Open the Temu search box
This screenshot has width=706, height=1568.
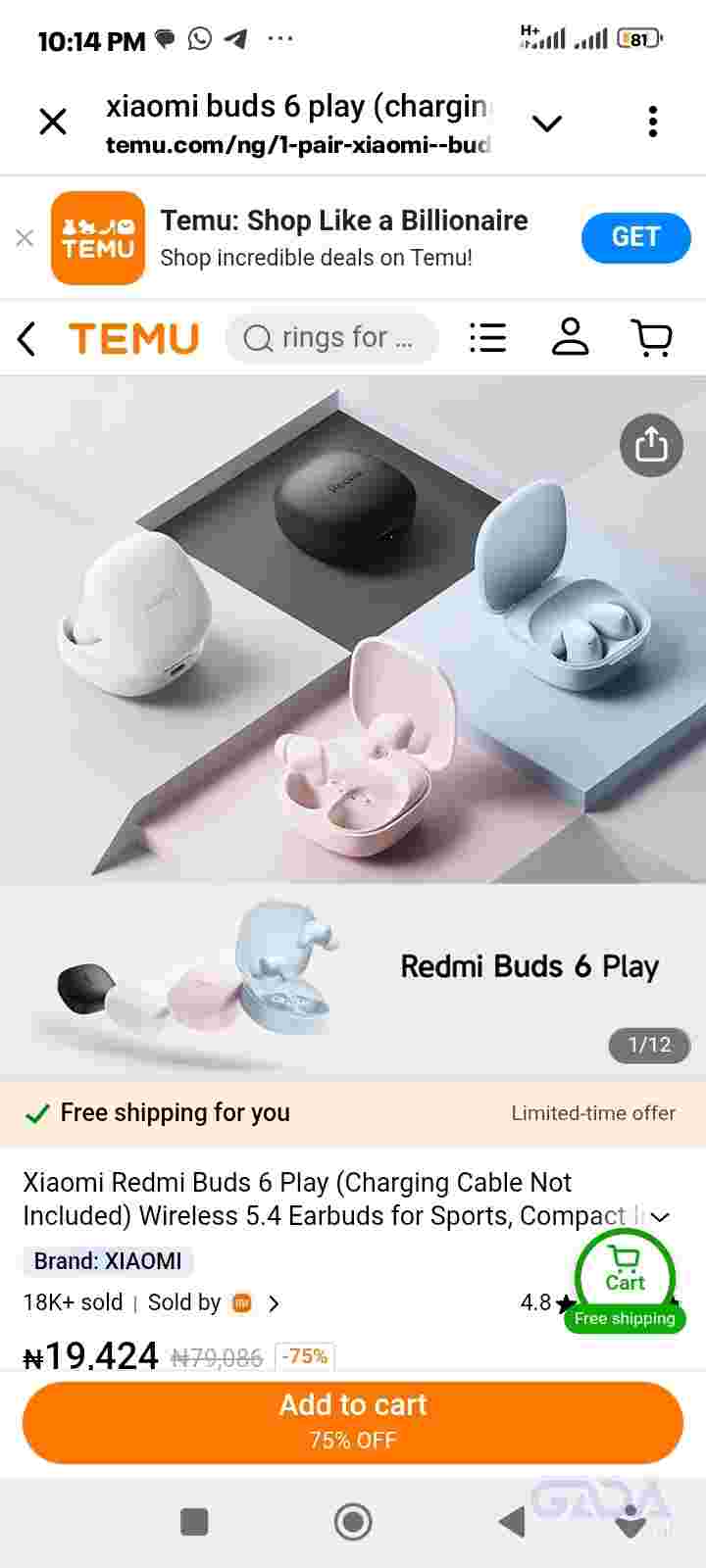332,338
